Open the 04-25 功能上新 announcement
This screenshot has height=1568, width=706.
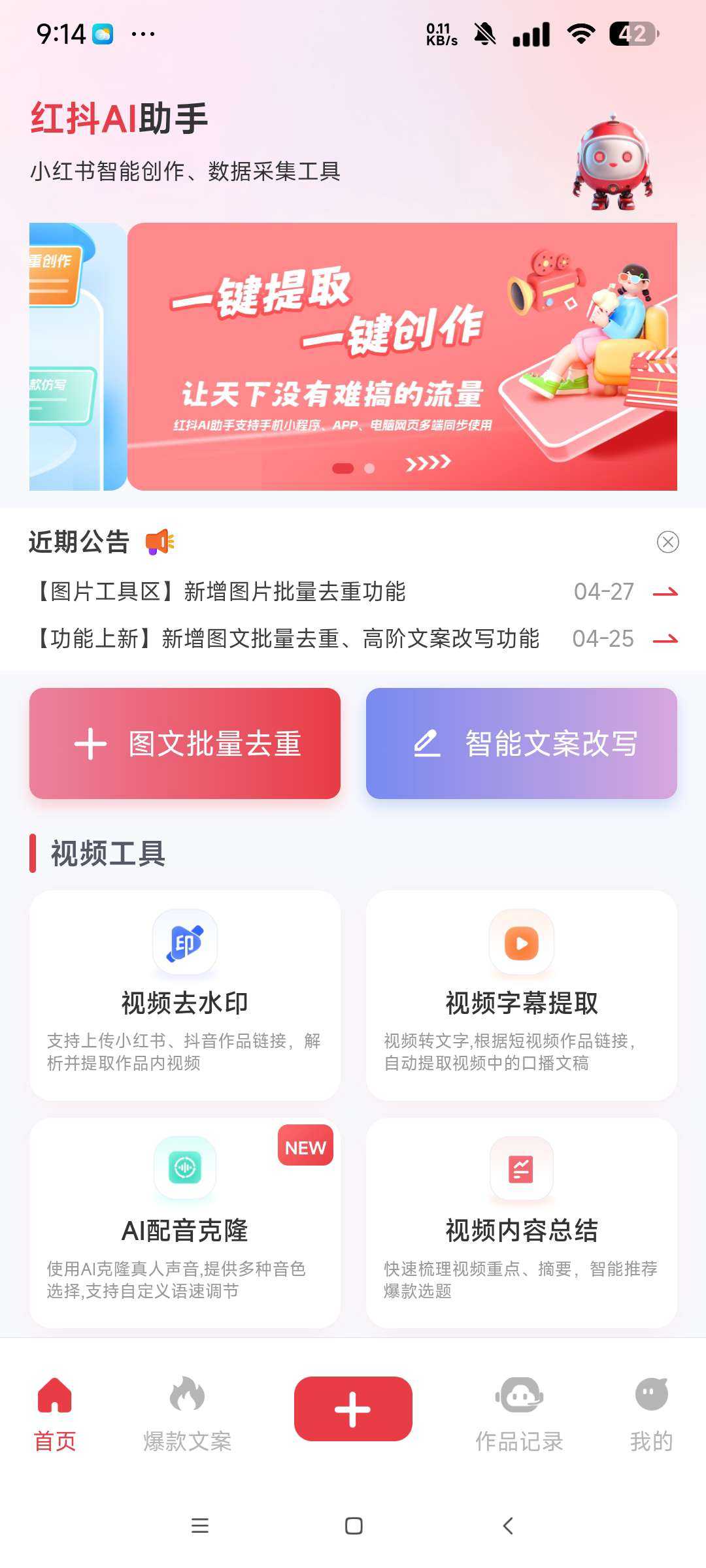(353, 639)
